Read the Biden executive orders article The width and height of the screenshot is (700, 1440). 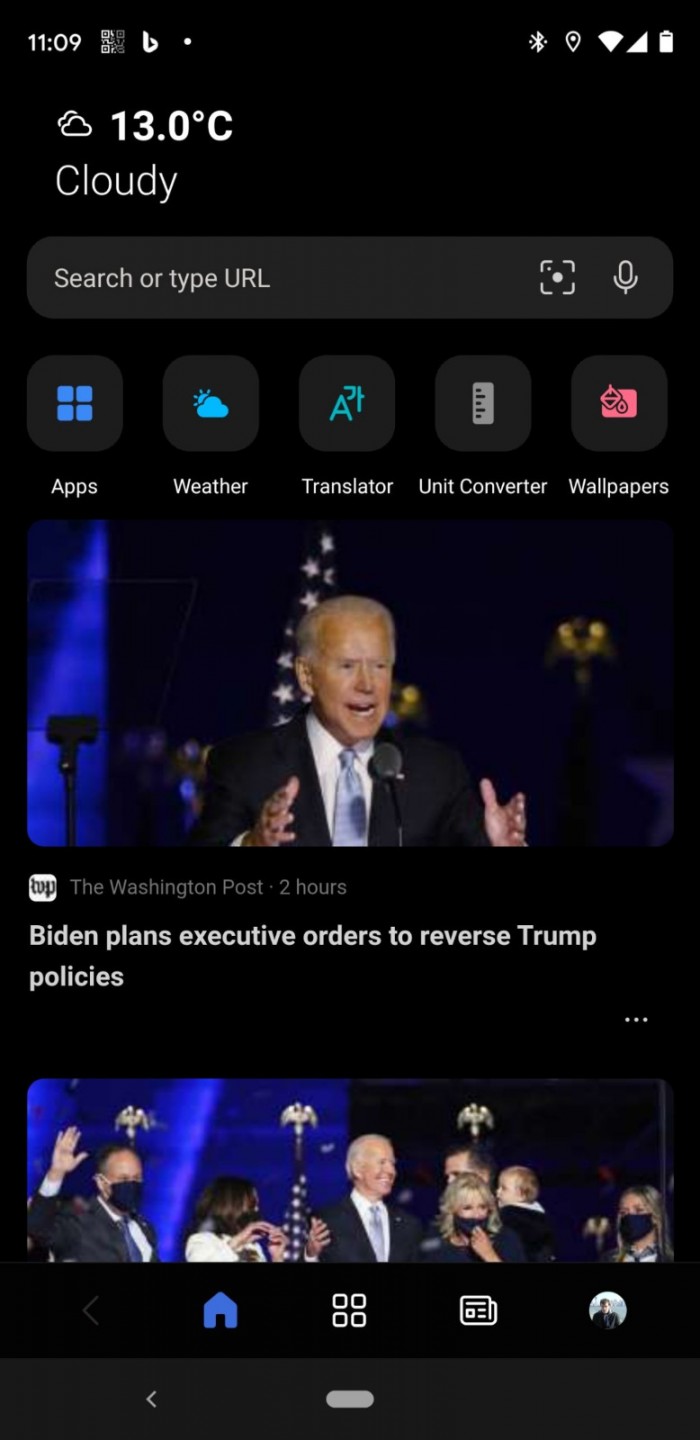[x=312, y=955]
